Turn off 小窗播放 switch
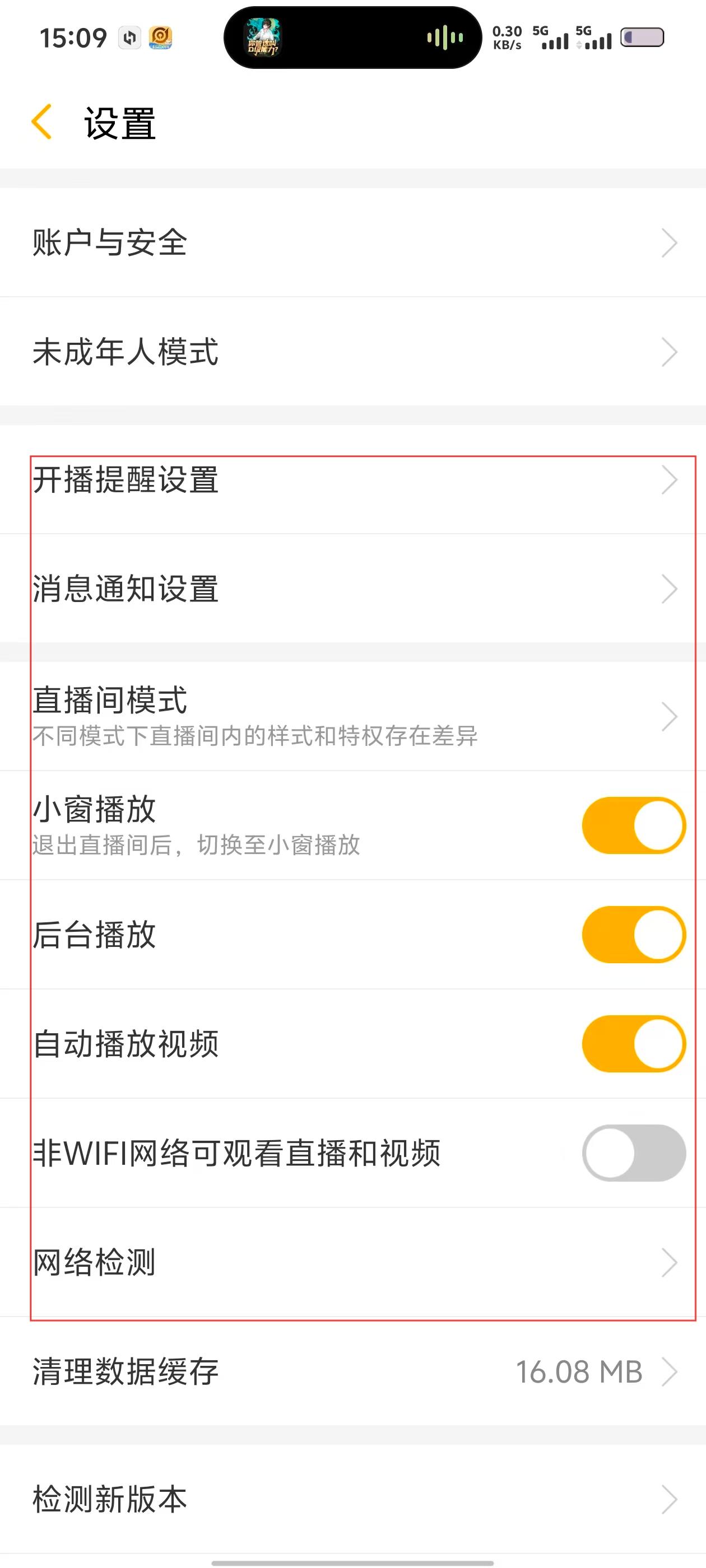Image resolution: width=706 pixels, height=1568 pixels. coord(634,825)
